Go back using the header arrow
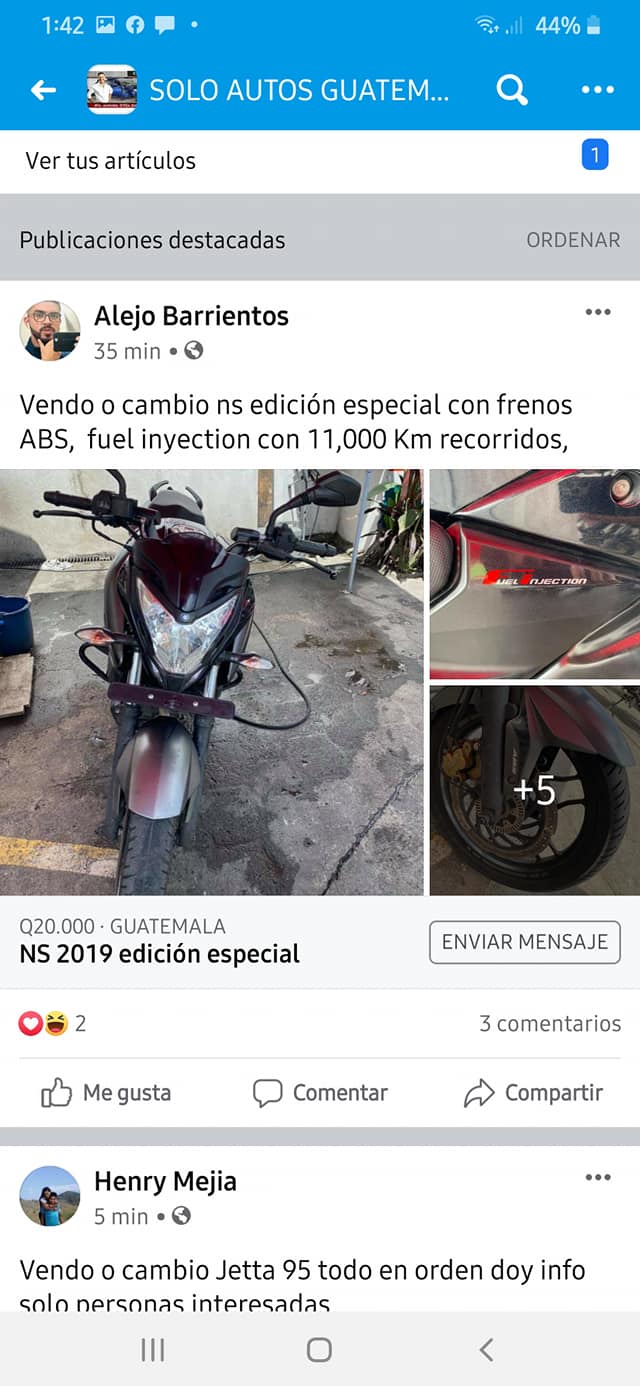Screen dimensions: 640x1386 click(x=43, y=90)
